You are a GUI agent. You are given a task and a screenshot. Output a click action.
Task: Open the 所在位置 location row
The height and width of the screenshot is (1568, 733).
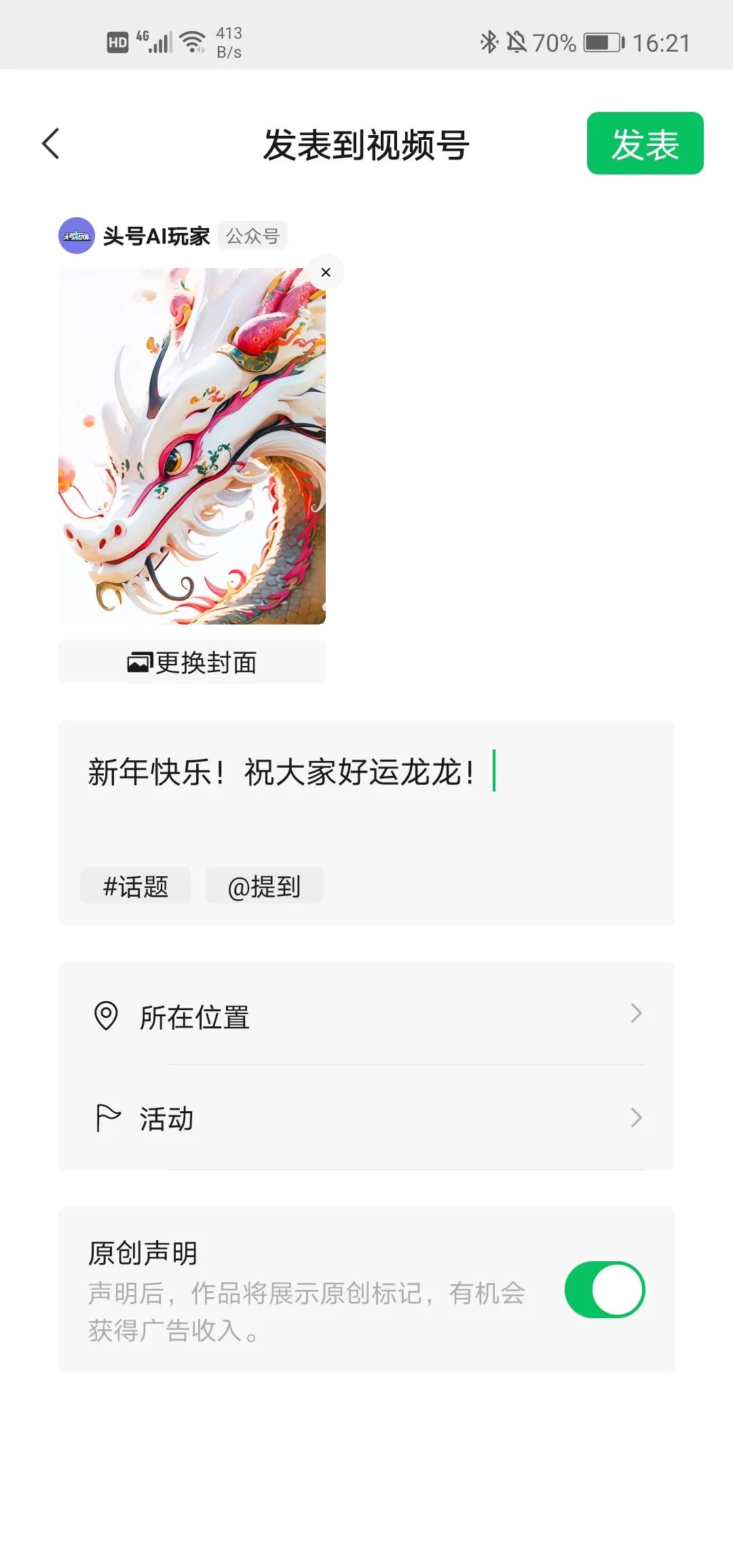tap(366, 1015)
